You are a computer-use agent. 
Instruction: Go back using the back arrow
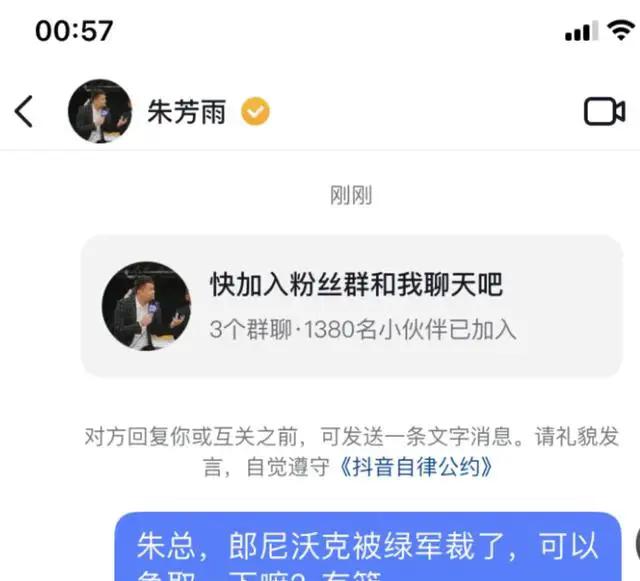[25, 111]
